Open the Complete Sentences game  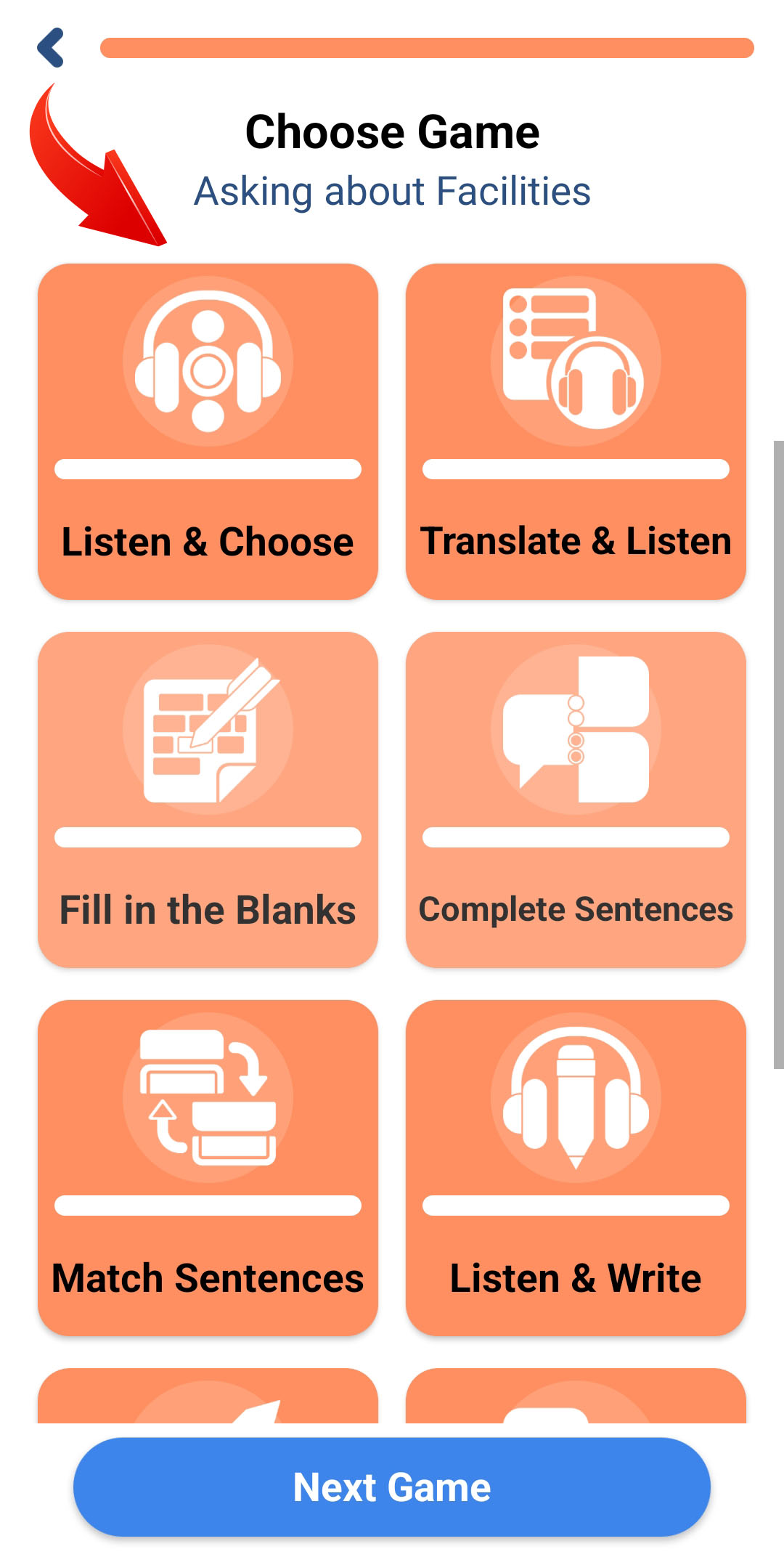[x=576, y=800]
